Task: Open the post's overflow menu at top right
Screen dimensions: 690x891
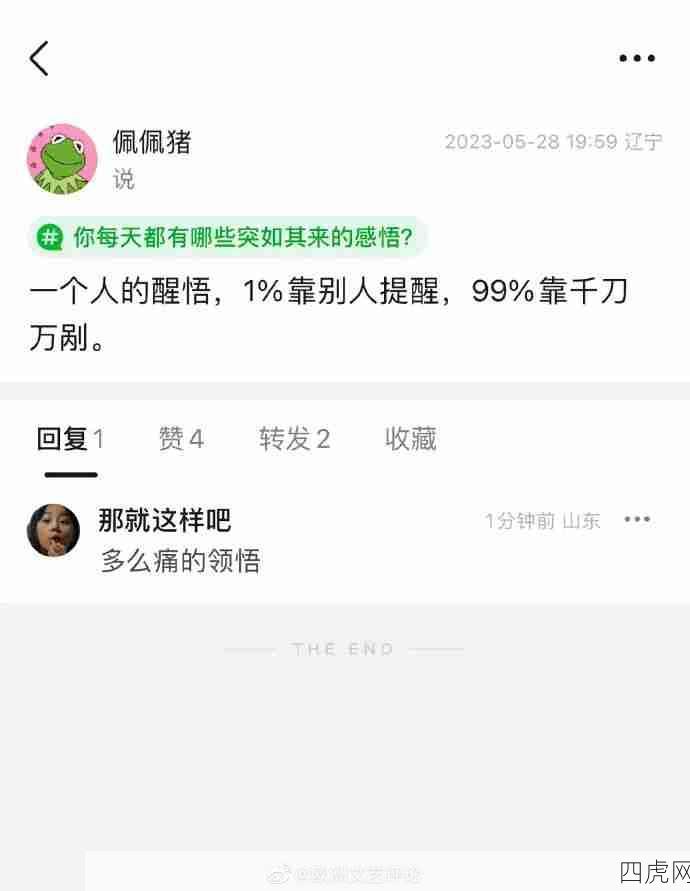Action: point(636,58)
